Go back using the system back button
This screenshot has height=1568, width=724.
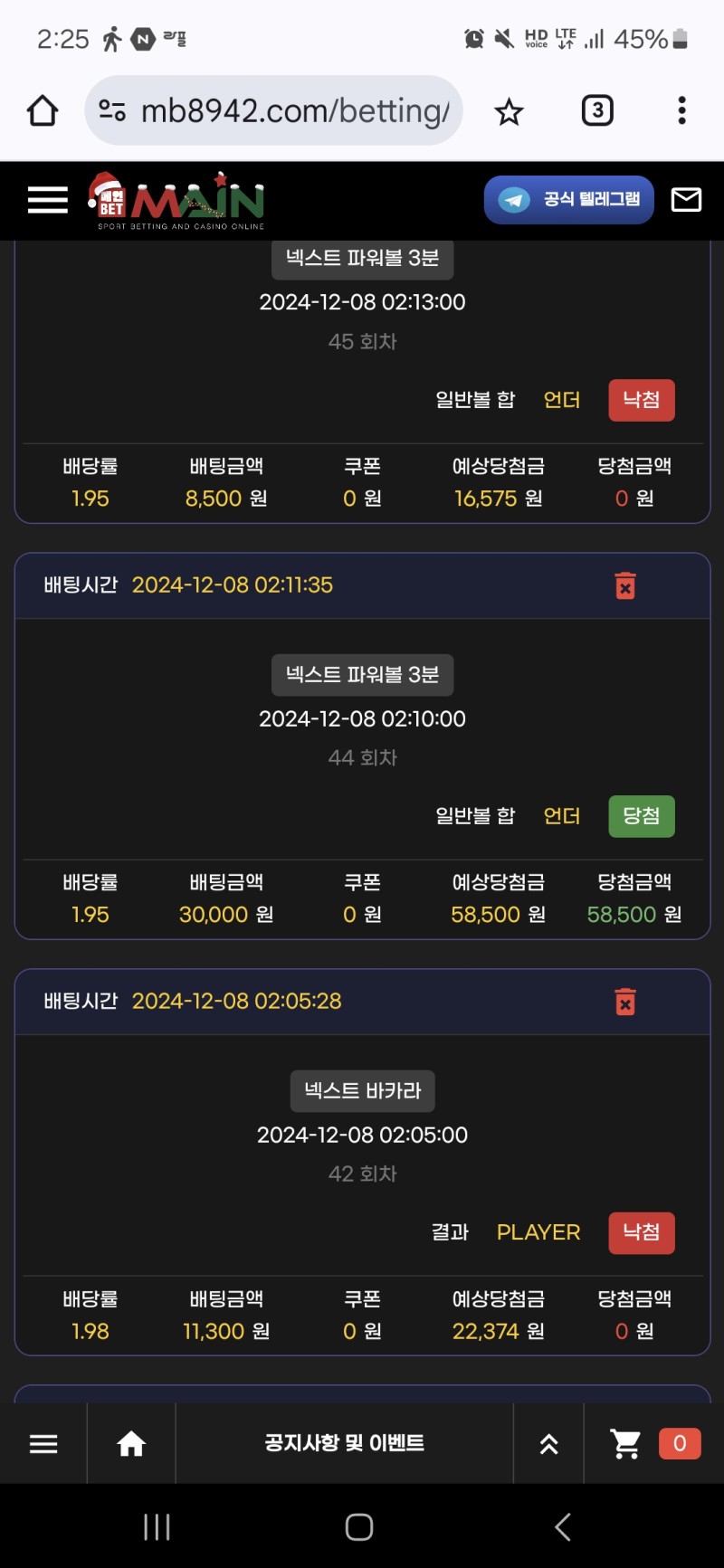[563, 1527]
